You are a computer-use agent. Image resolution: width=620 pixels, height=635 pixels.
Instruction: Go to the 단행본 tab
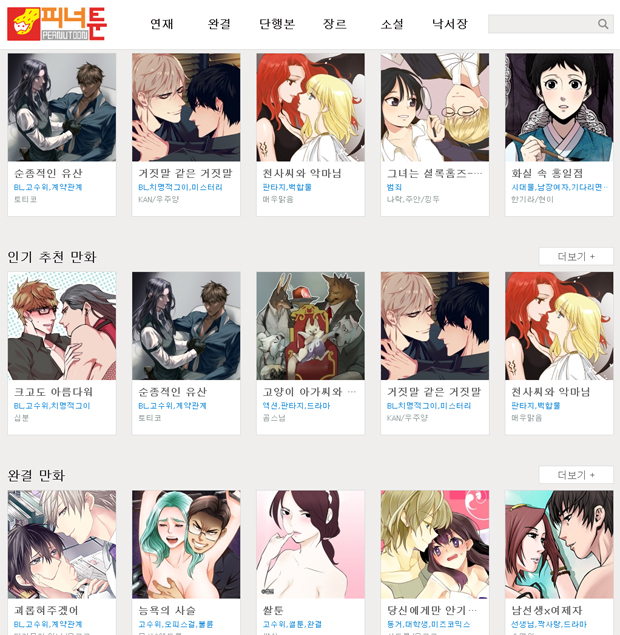click(x=277, y=24)
